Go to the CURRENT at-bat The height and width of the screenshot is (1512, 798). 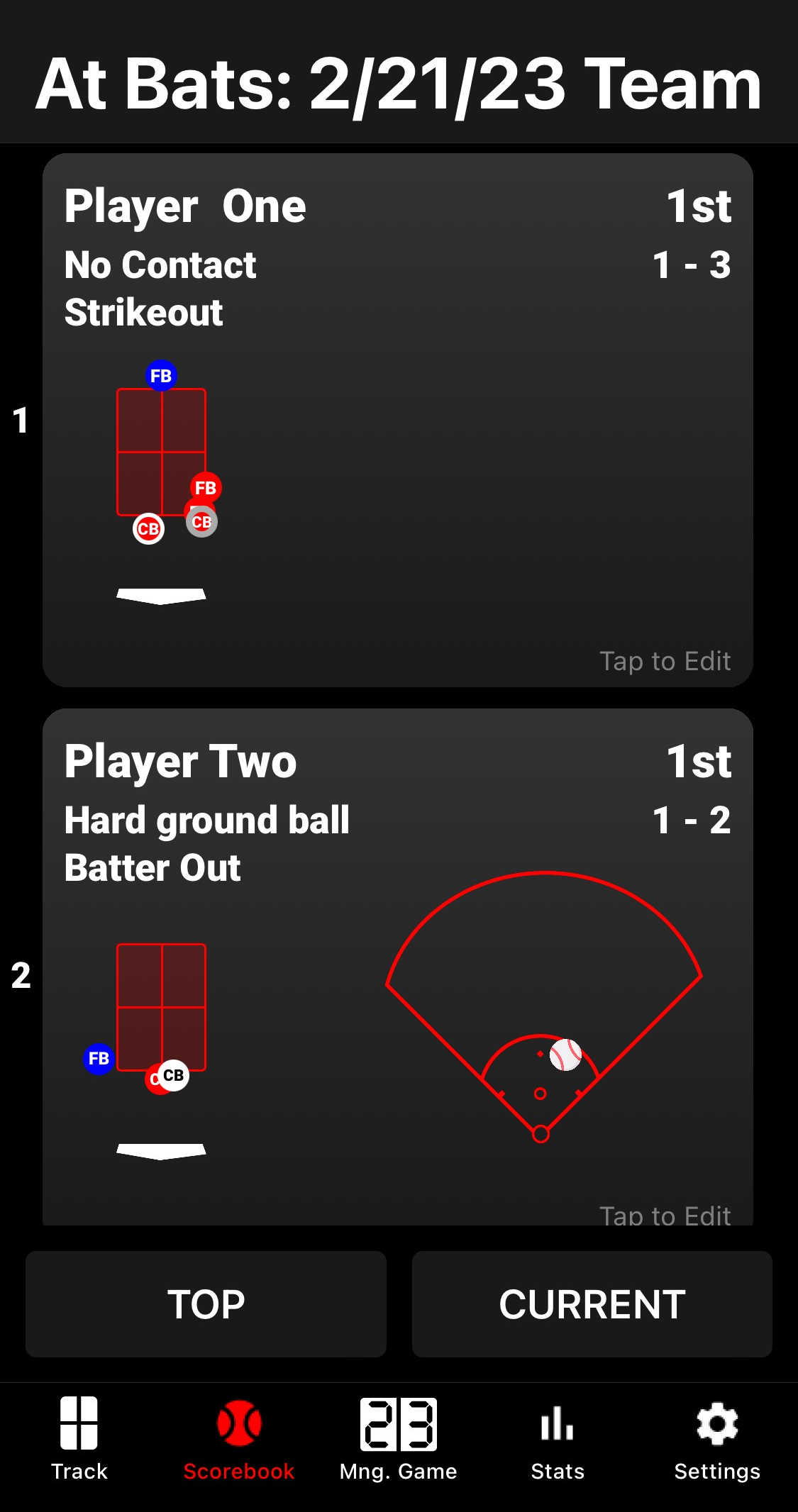(x=592, y=1303)
